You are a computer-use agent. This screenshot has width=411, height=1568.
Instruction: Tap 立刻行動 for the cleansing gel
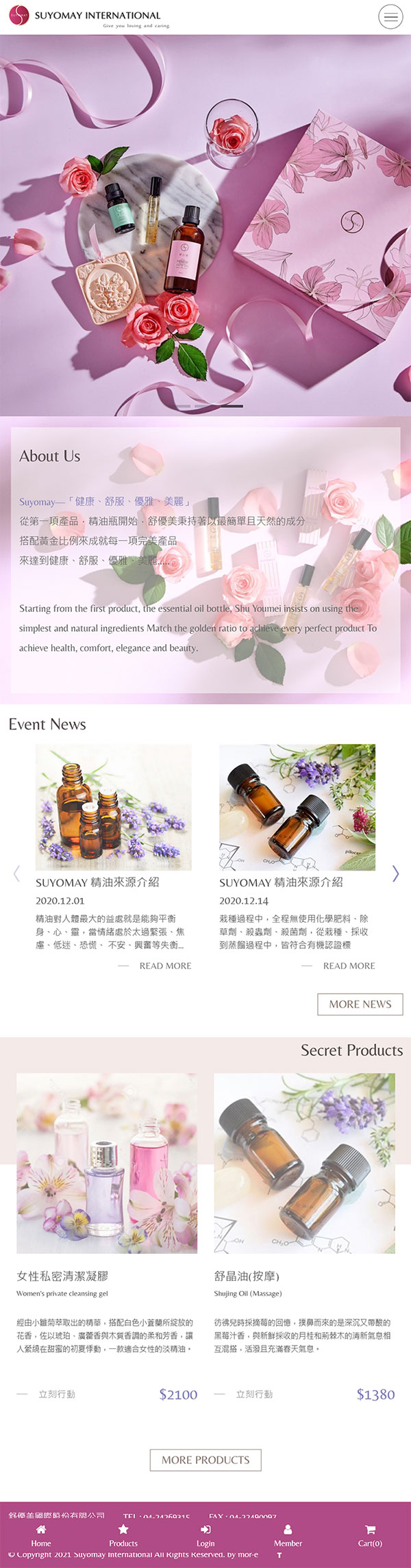[x=56, y=1394]
